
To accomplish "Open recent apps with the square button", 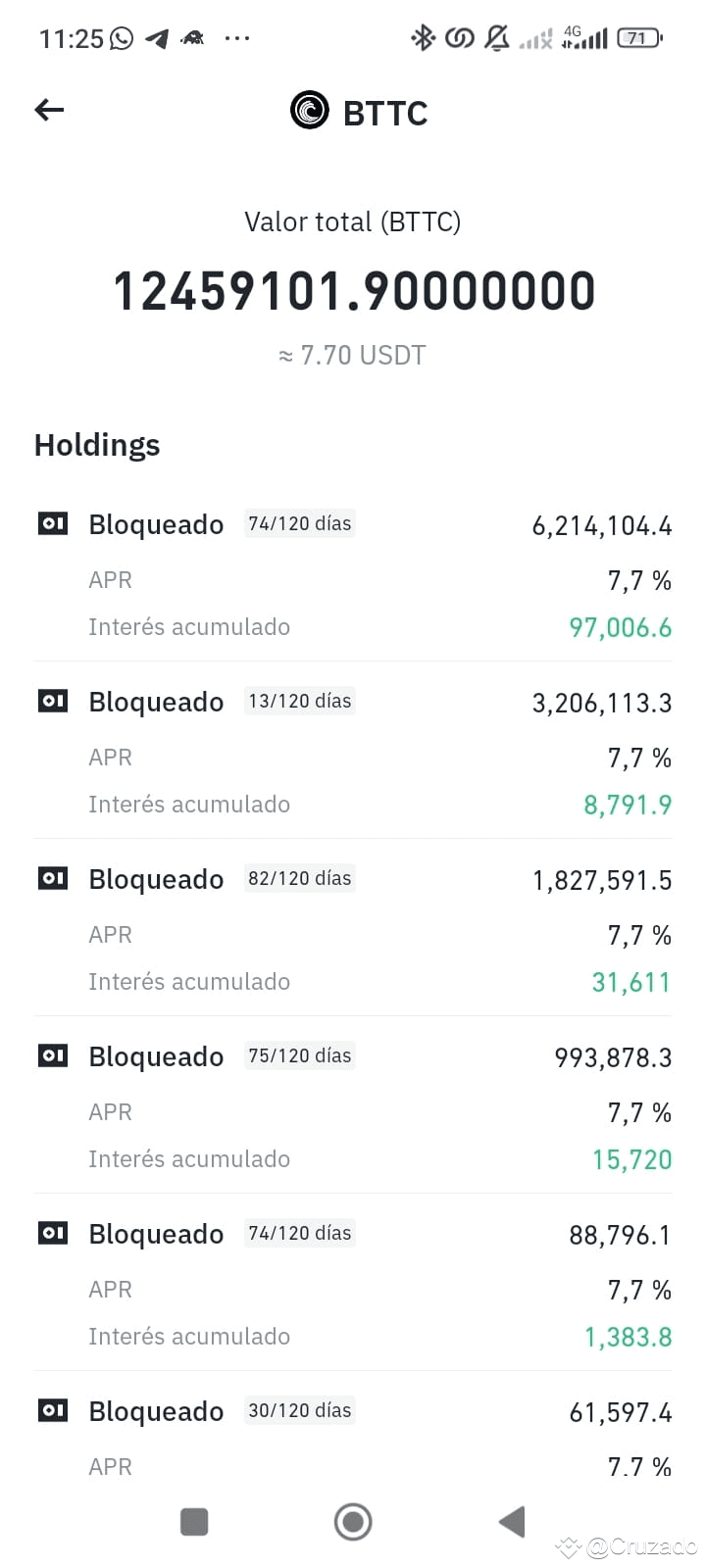I will tap(194, 1522).
